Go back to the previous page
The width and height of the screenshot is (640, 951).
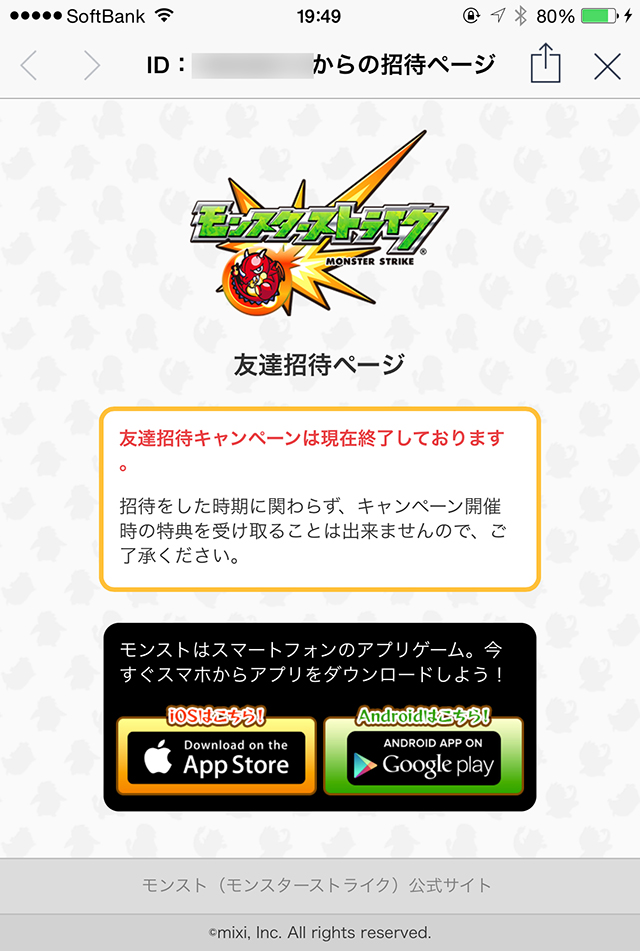tap(29, 66)
